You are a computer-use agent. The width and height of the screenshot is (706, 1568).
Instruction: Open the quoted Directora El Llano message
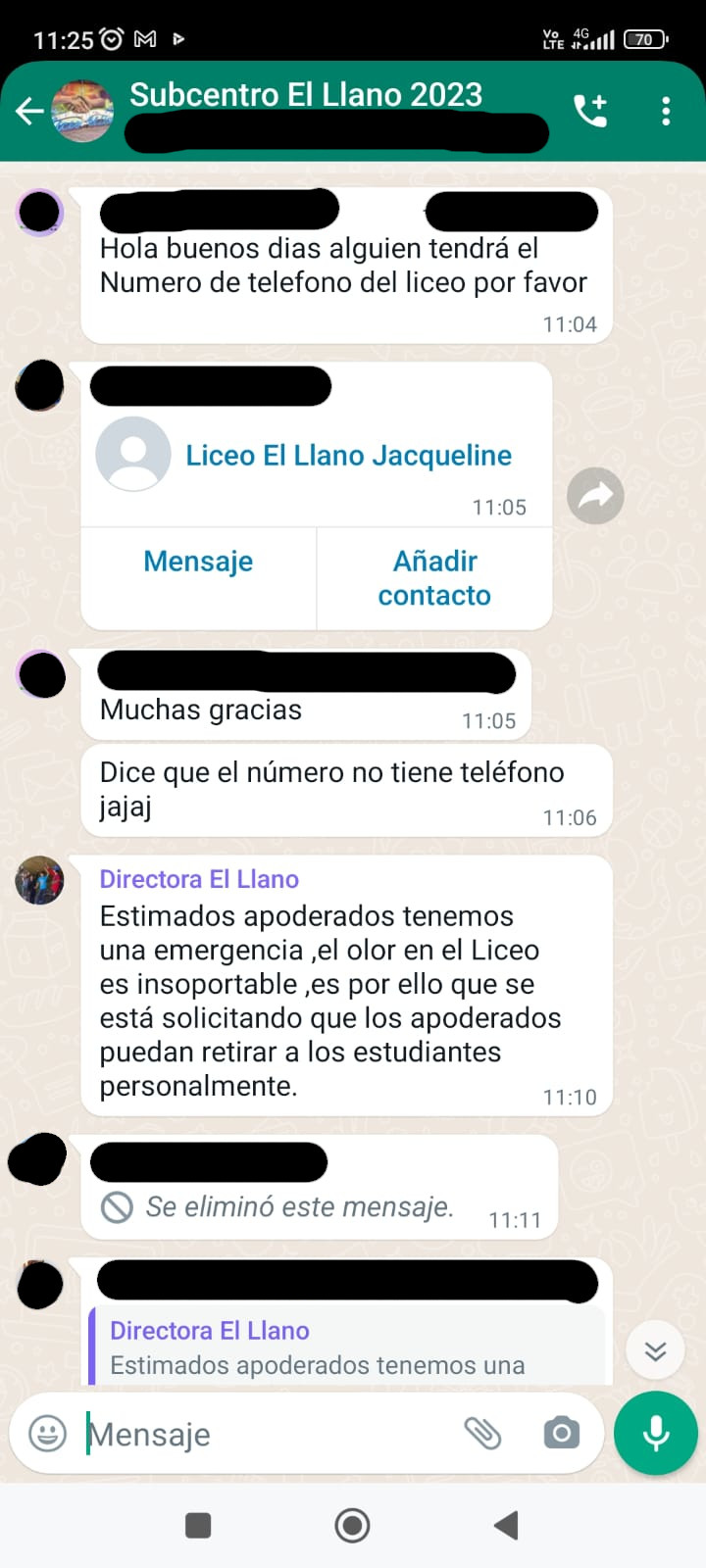click(x=345, y=1347)
